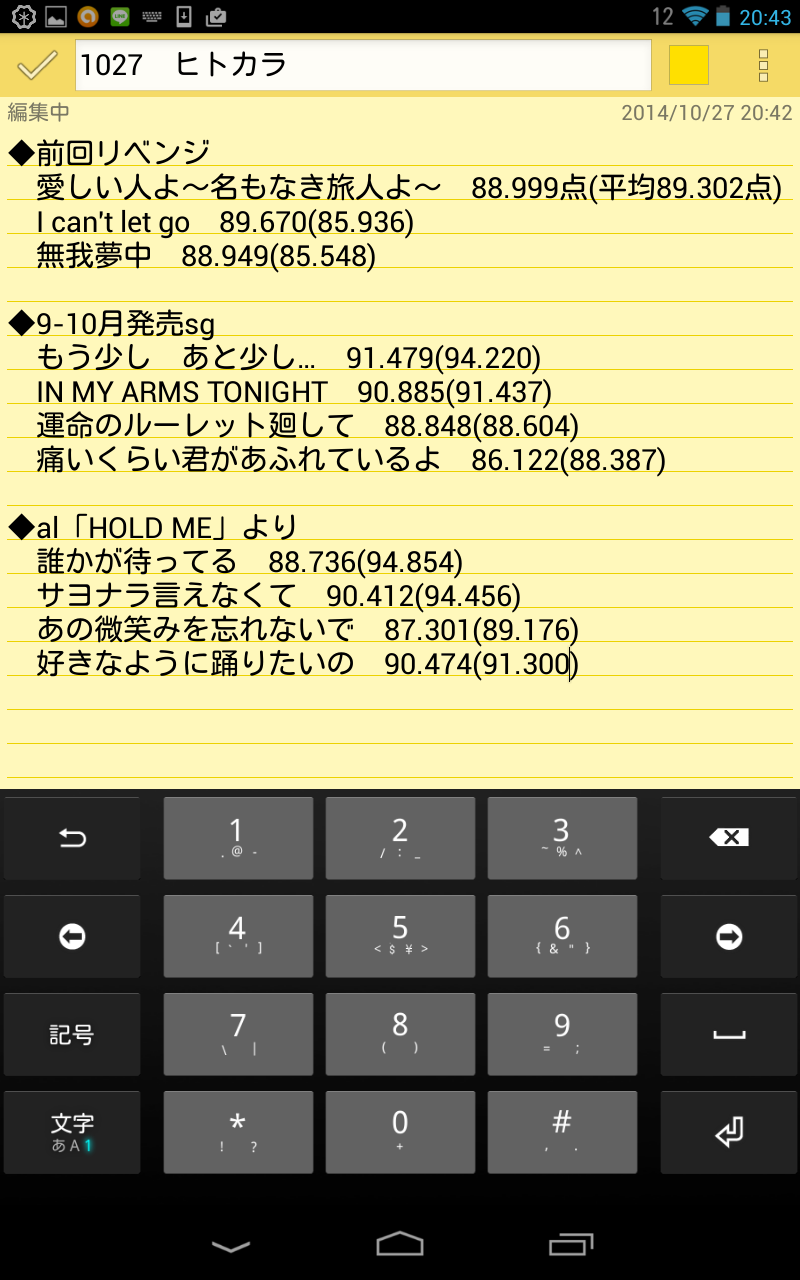Save the note with the checkmark

point(37,65)
